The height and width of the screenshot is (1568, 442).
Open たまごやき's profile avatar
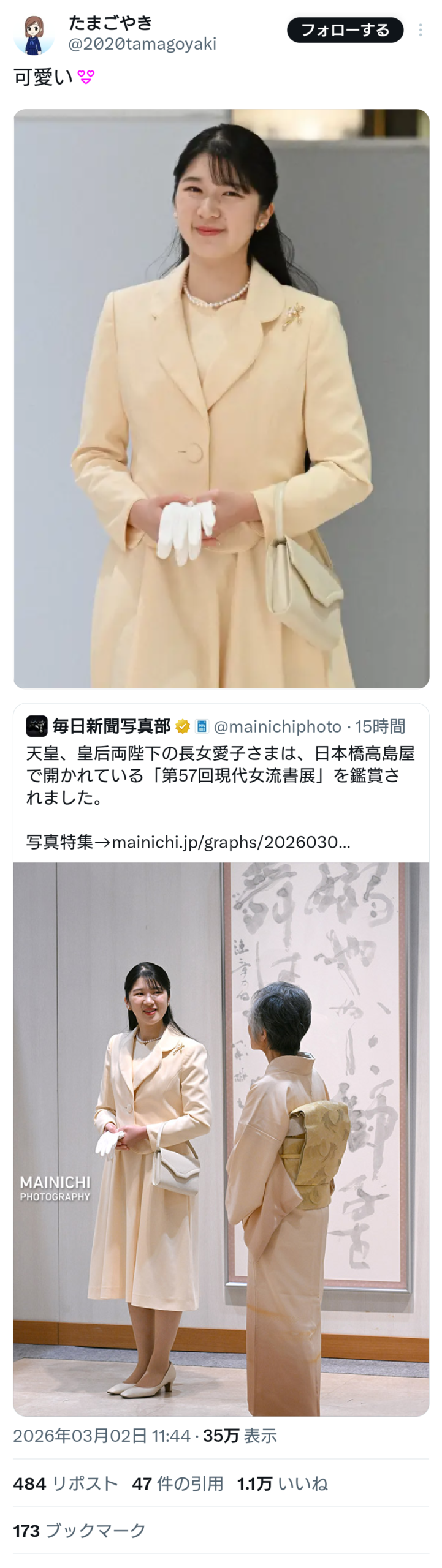[x=34, y=34]
